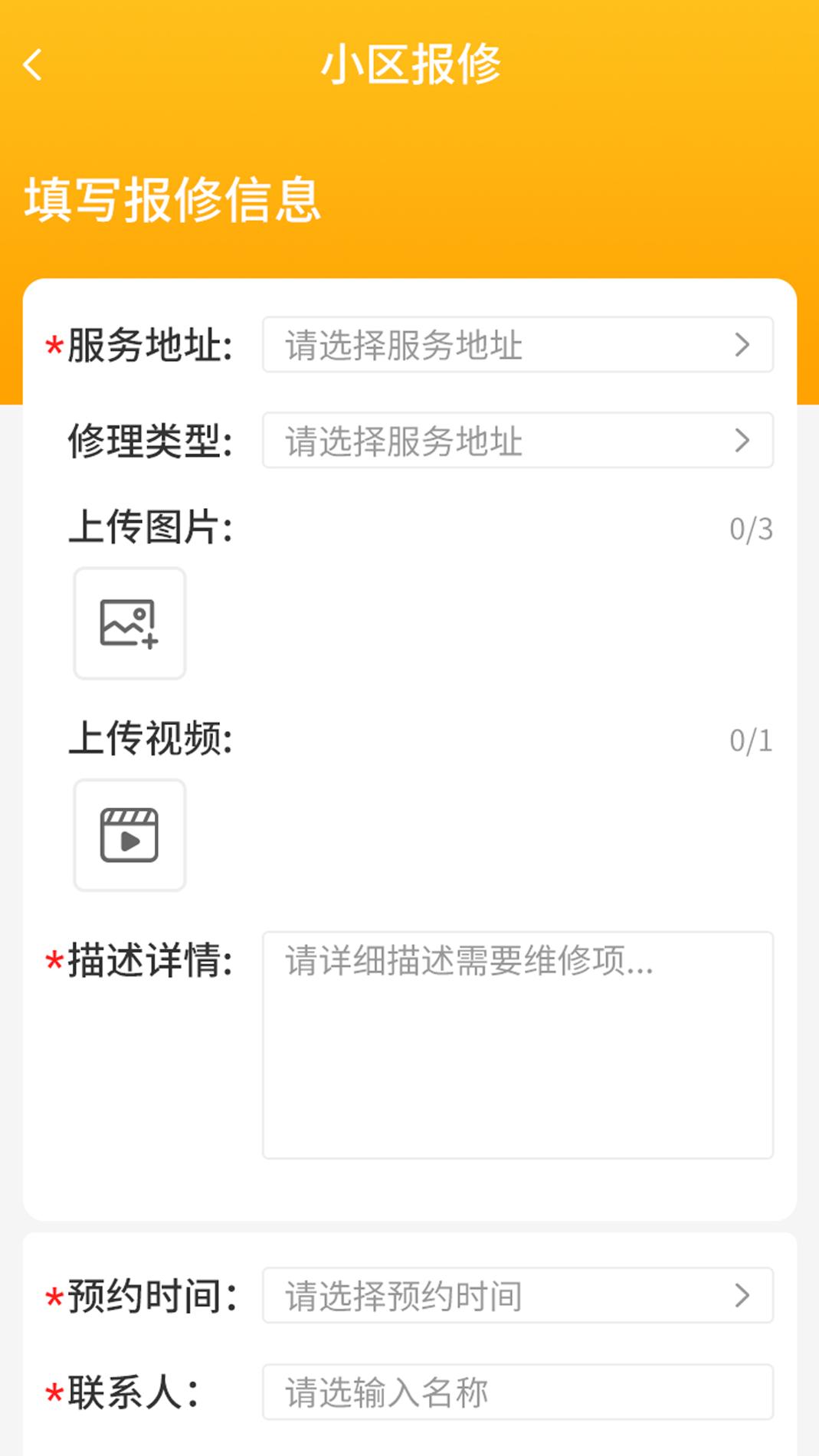Select the upload video placeholder box
The image size is (819, 1456).
(129, 835)
